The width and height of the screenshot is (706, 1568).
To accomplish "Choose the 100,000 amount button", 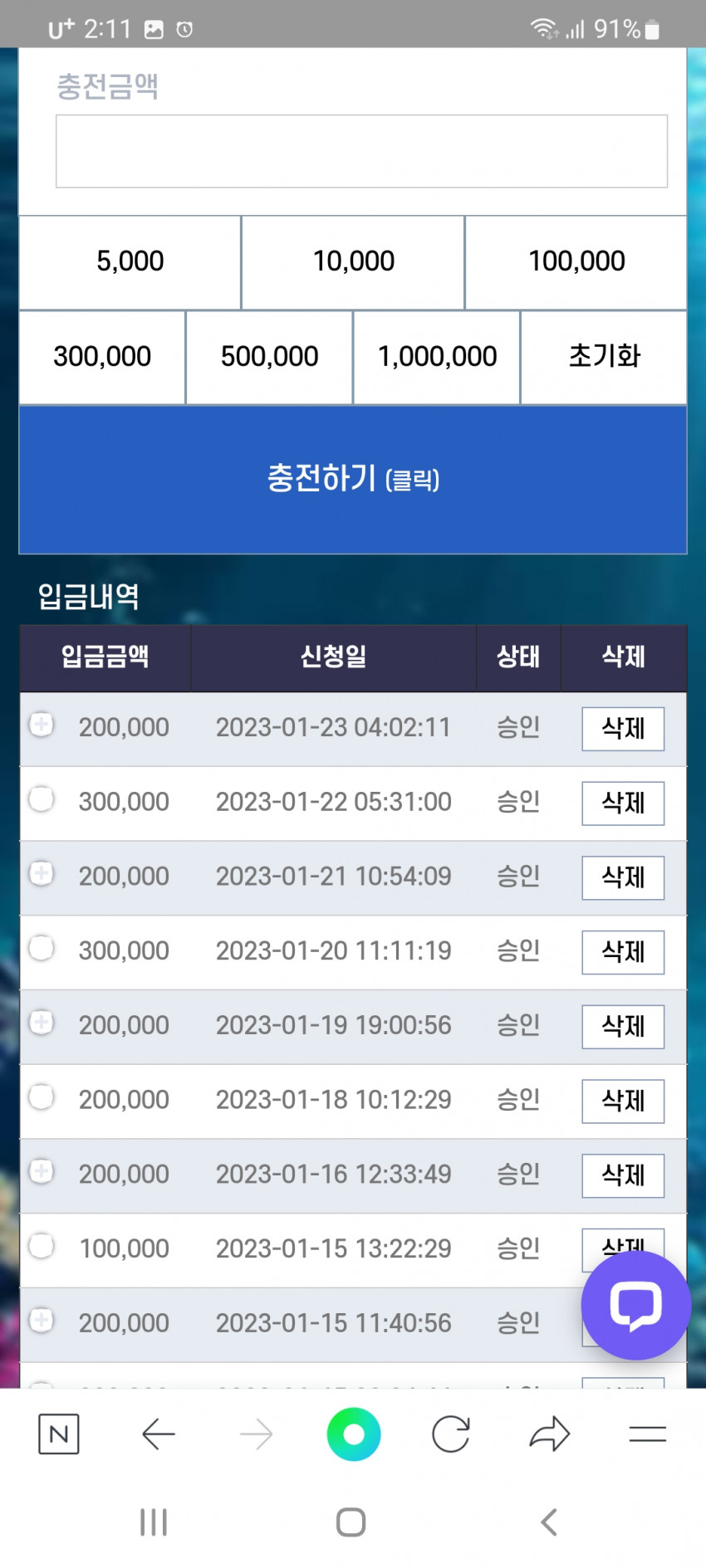I will click(x=576, y=261).
